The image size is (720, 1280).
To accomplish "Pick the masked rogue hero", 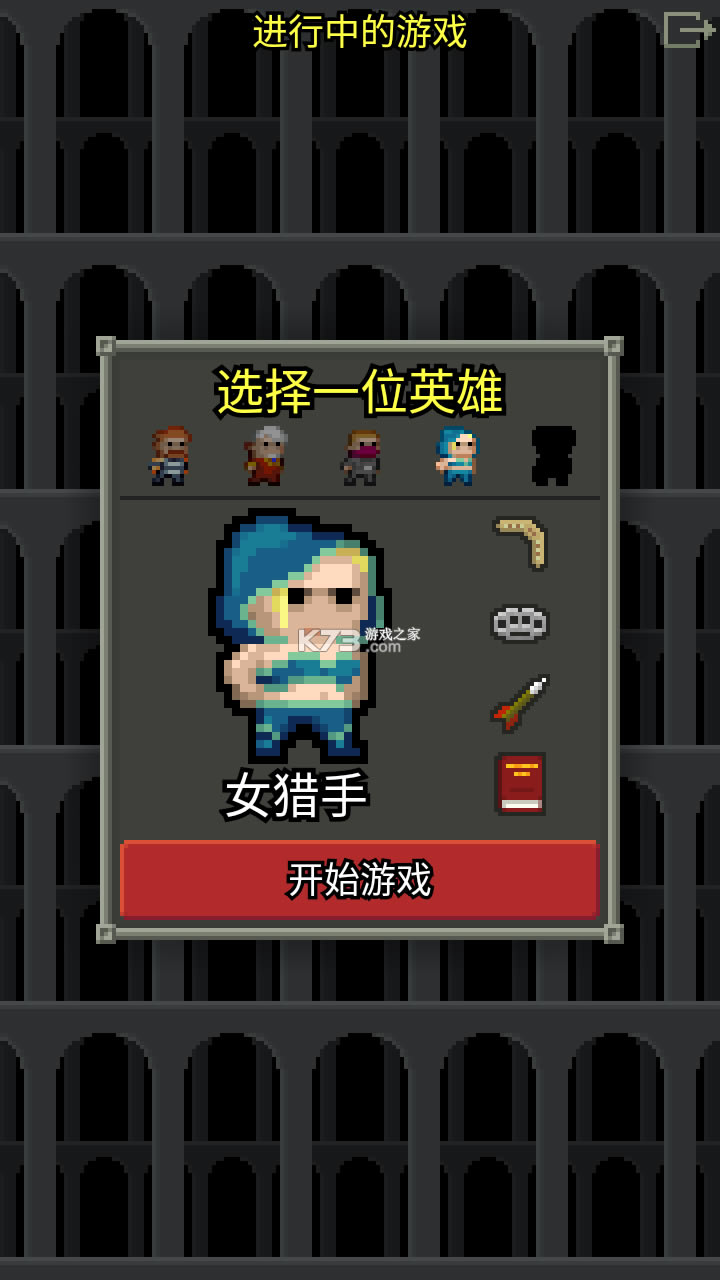I will click(362, 456).
